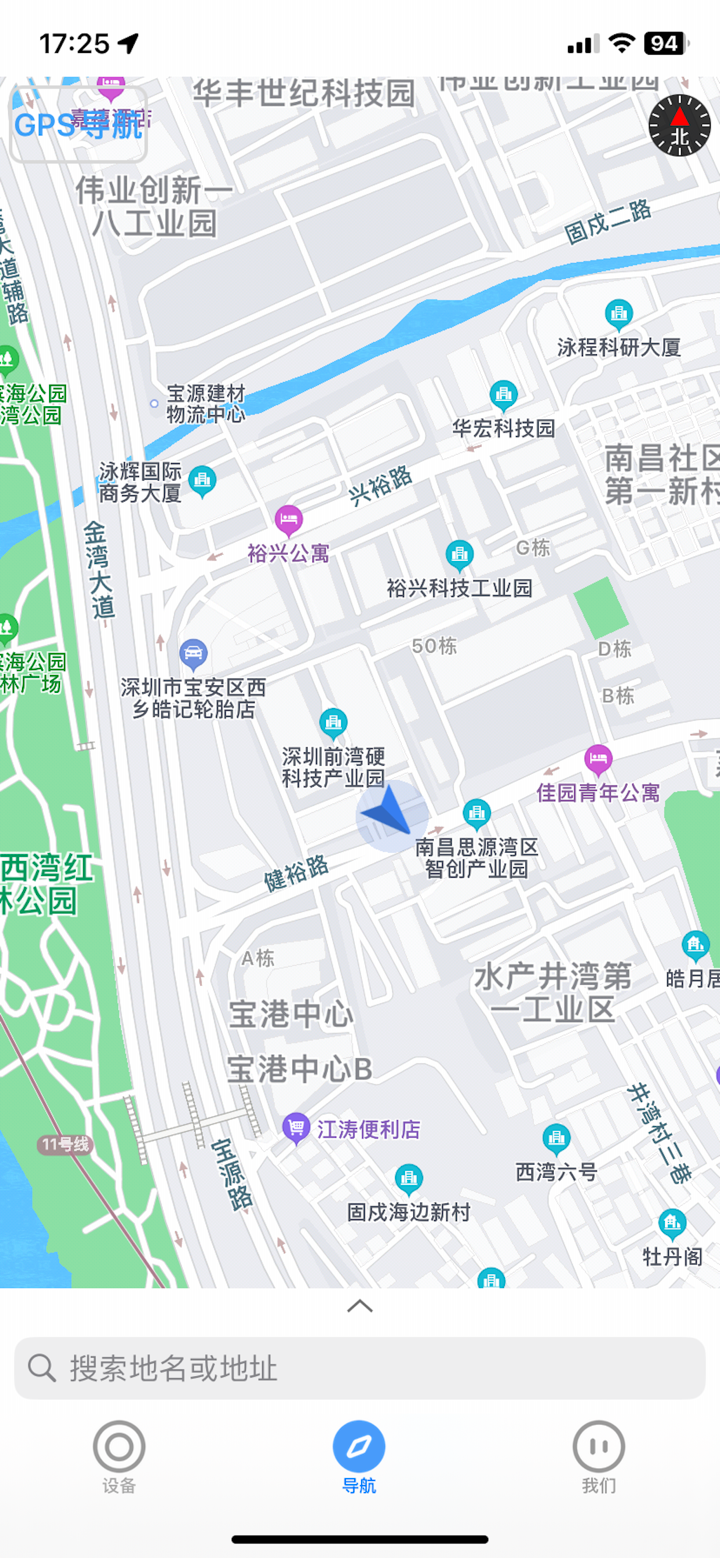The height and width of the screenshot is (1558, 720).
Task: Tap the 南昌思源湾区智创产业园 marker
Action: pos(477,813)
